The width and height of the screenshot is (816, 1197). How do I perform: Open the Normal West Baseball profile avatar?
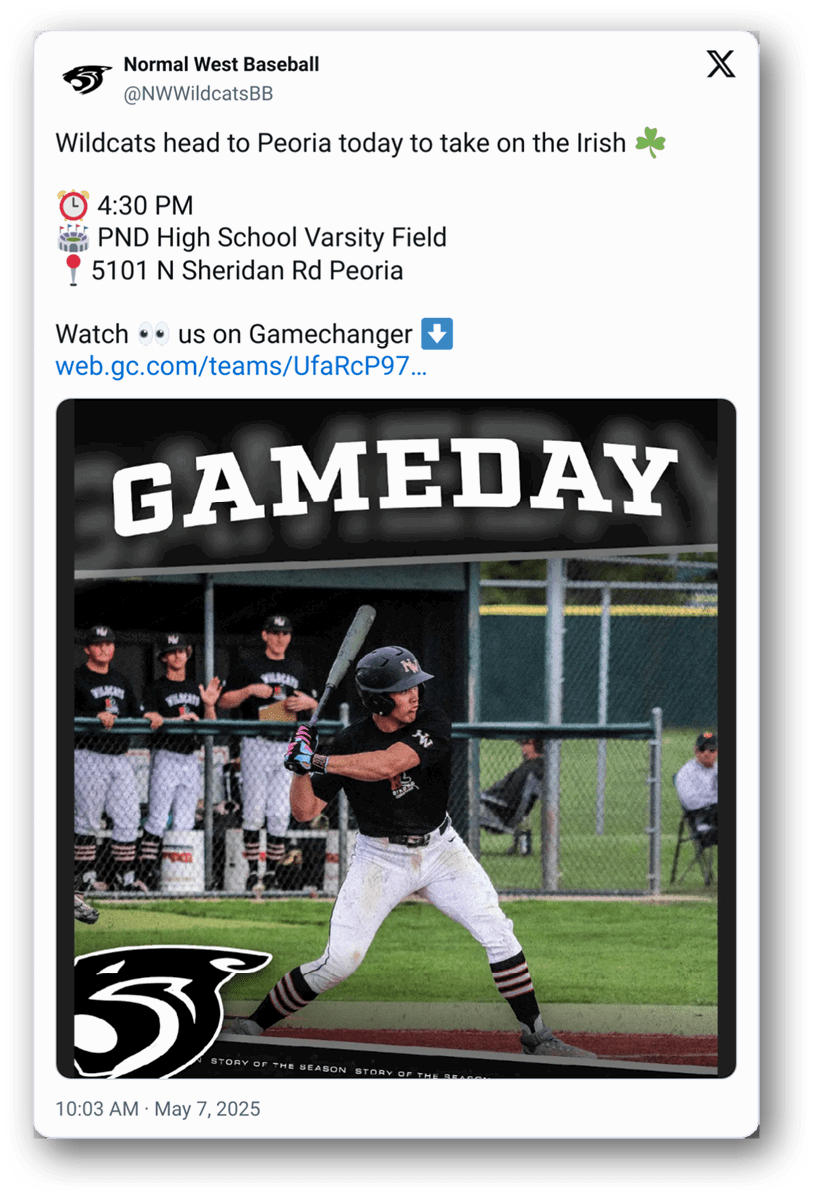tap(86, 79)
